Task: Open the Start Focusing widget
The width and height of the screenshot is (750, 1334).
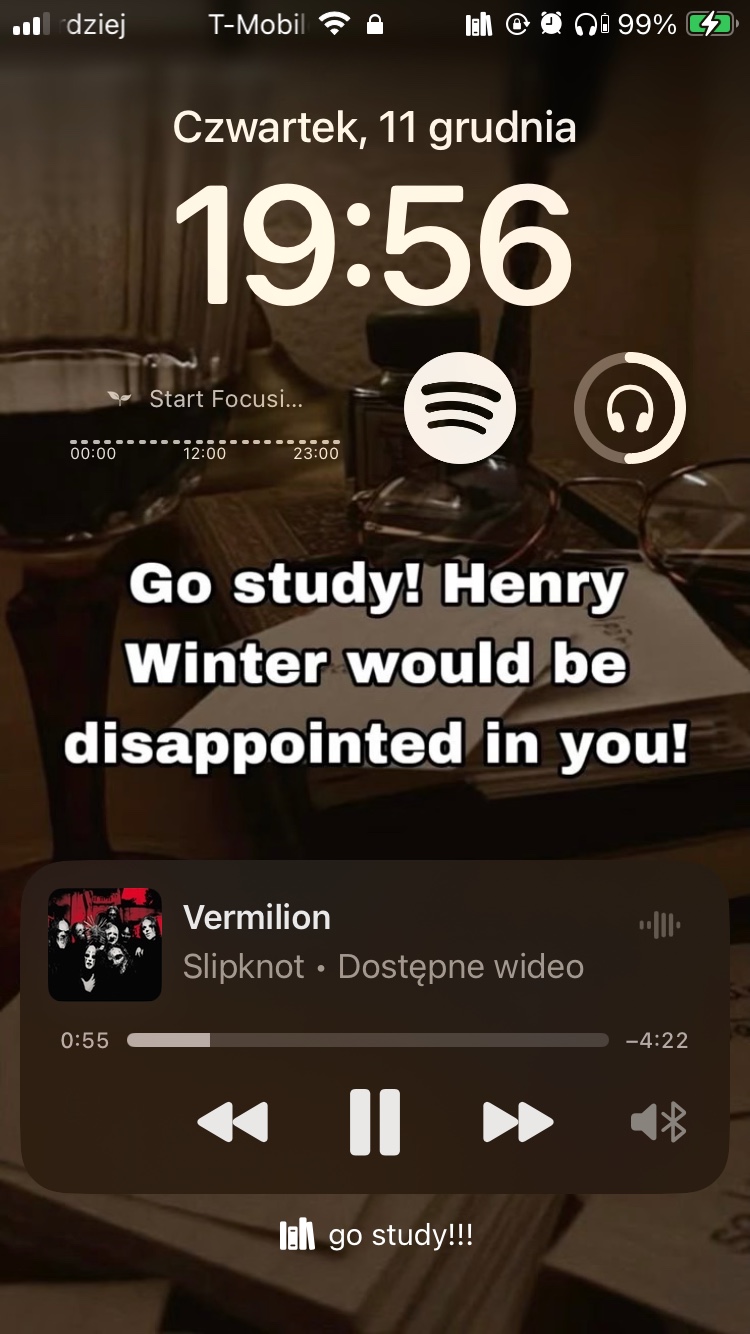Action: coord(205,422)
